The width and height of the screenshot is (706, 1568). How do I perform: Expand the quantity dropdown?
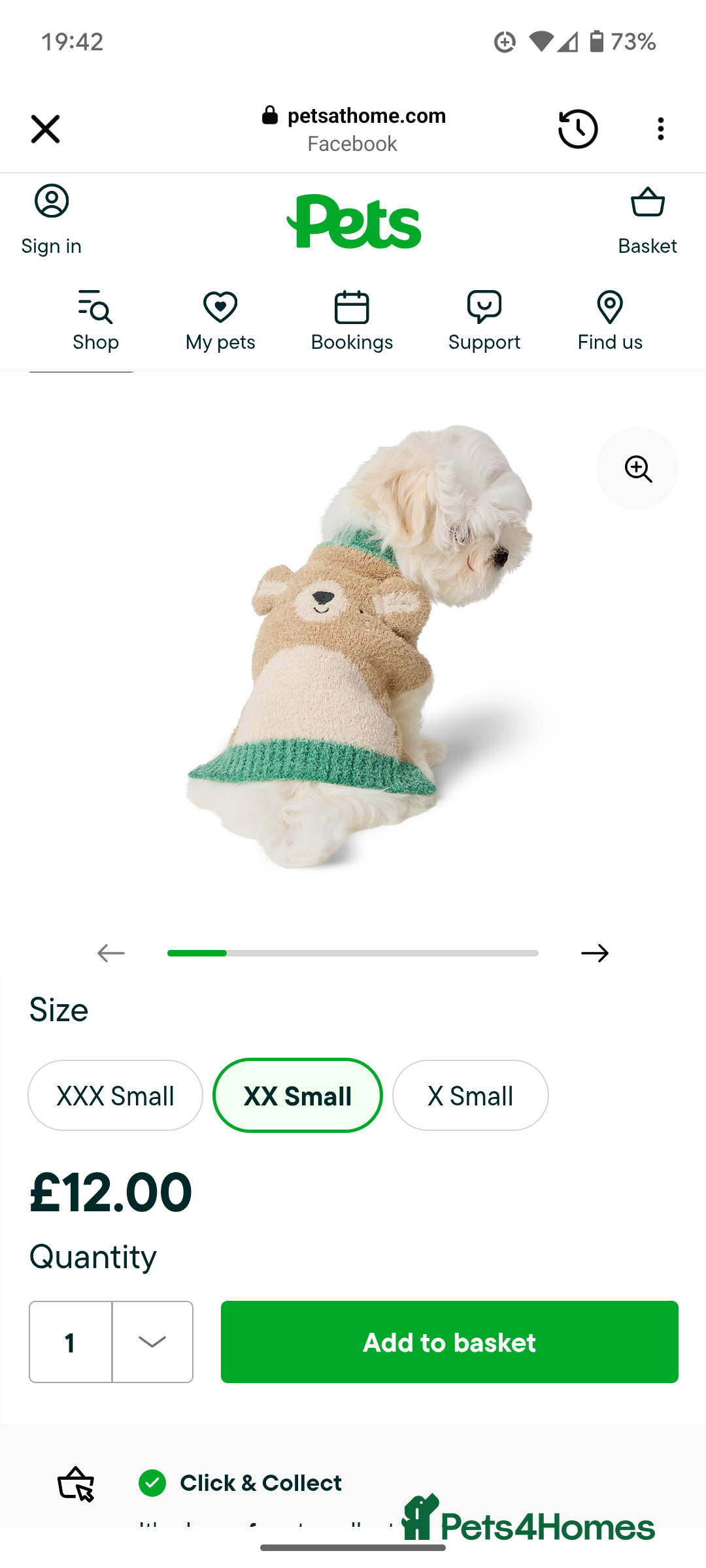tap(152, 1342)
